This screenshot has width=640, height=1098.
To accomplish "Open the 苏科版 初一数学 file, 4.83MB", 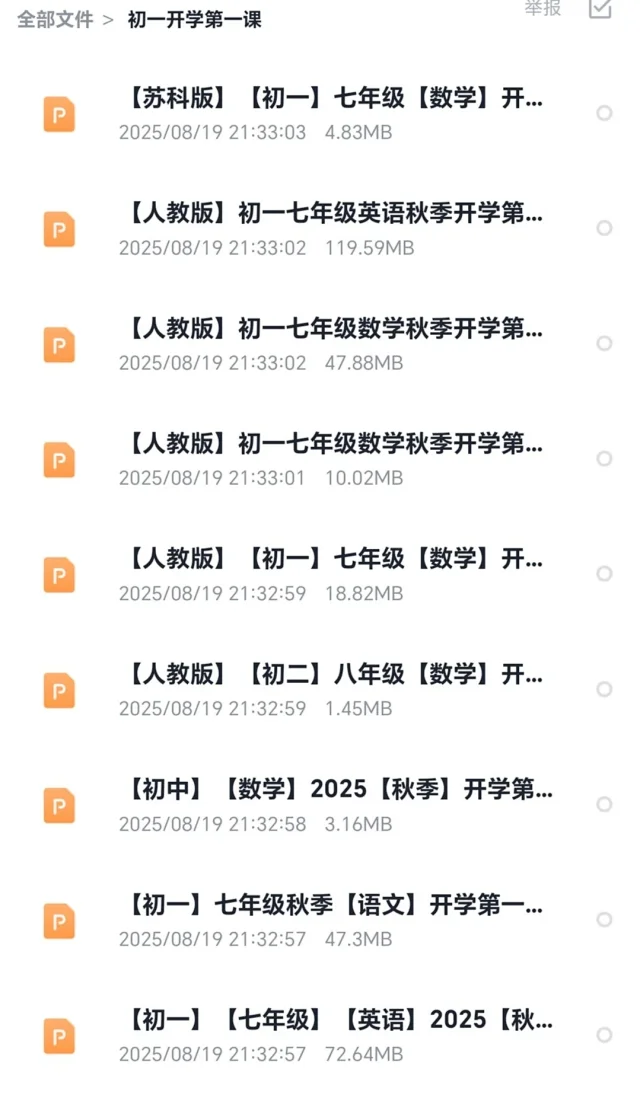I will [320, 113].
